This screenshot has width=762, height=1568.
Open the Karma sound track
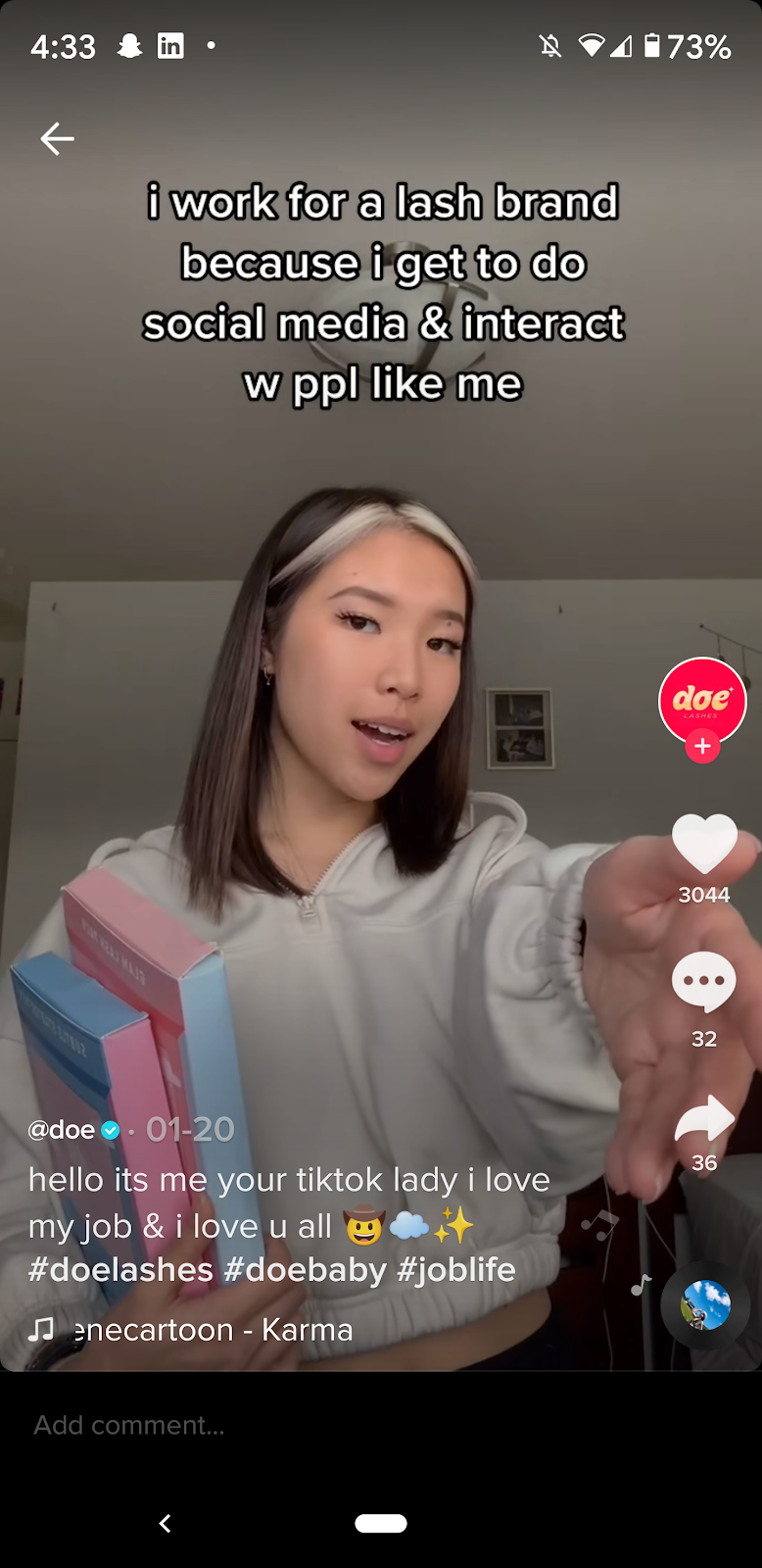coord(213,1330)
